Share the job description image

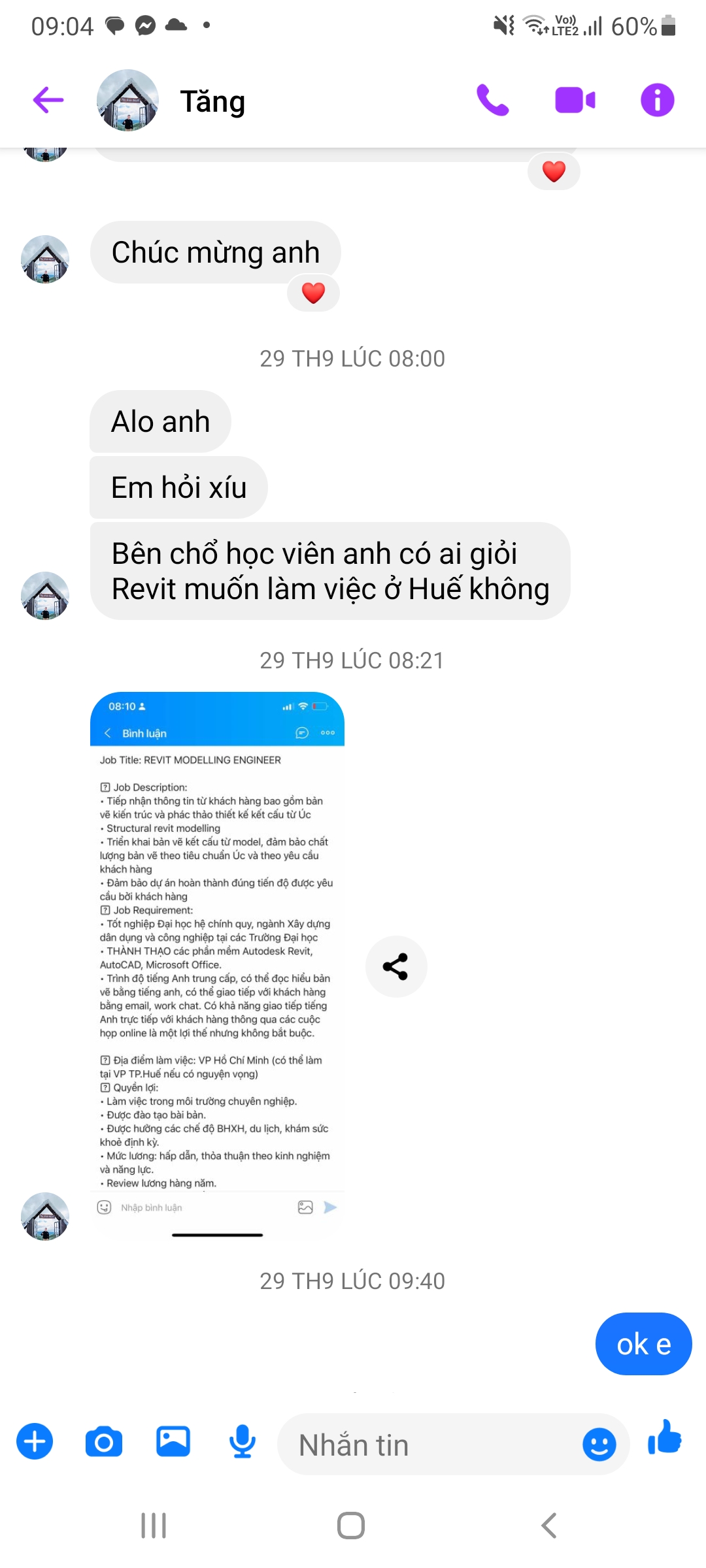tap(395, 966)
